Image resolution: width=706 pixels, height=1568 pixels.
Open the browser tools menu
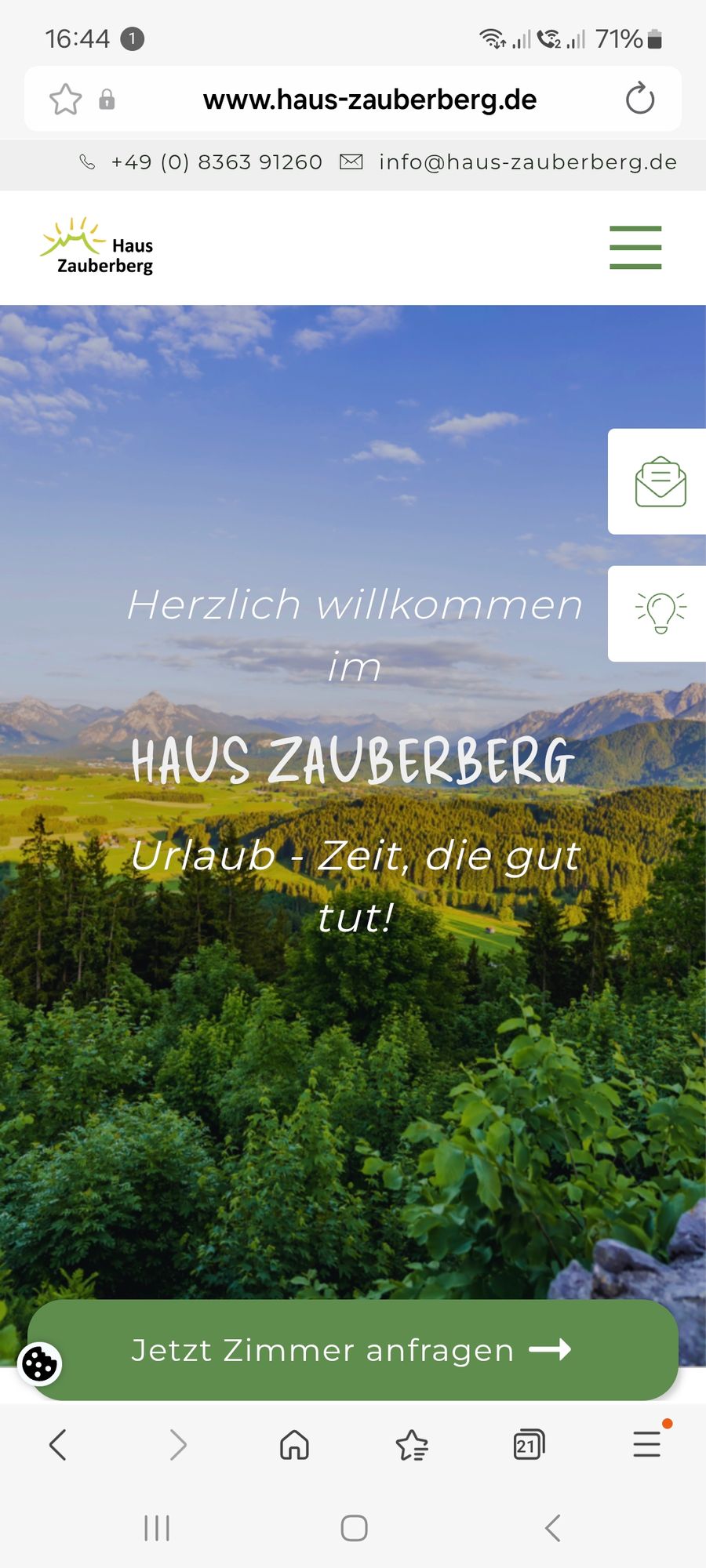pyautogui.click(x=647, y=1444)
